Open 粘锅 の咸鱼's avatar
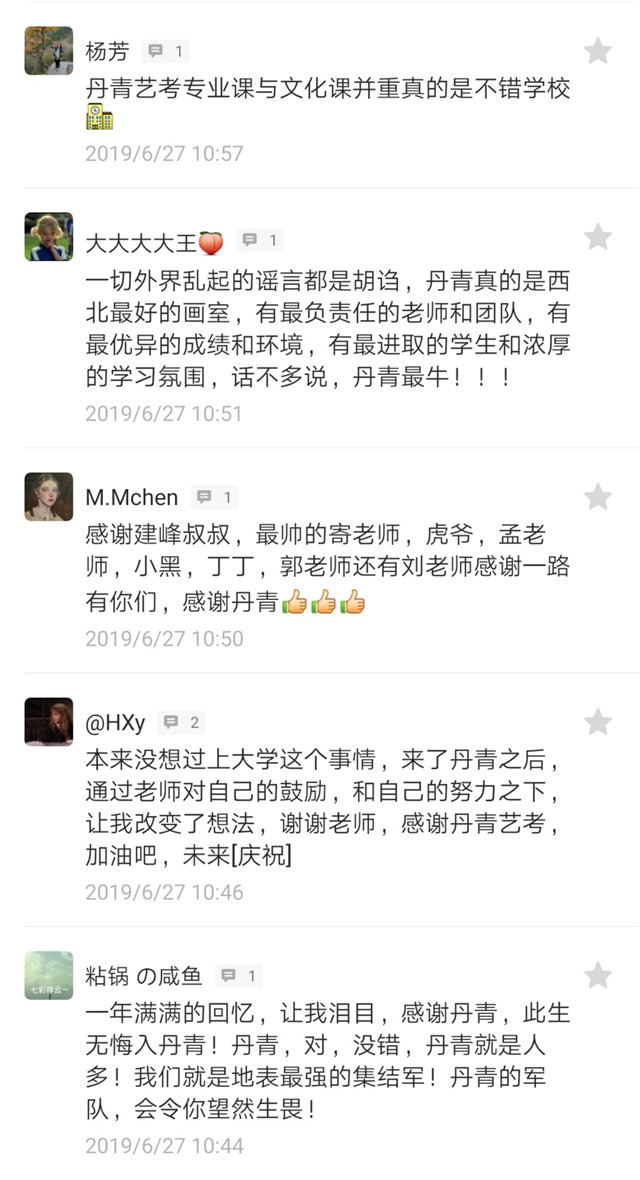The height and width of the screenshot is (1180, 640). (49, 975)
